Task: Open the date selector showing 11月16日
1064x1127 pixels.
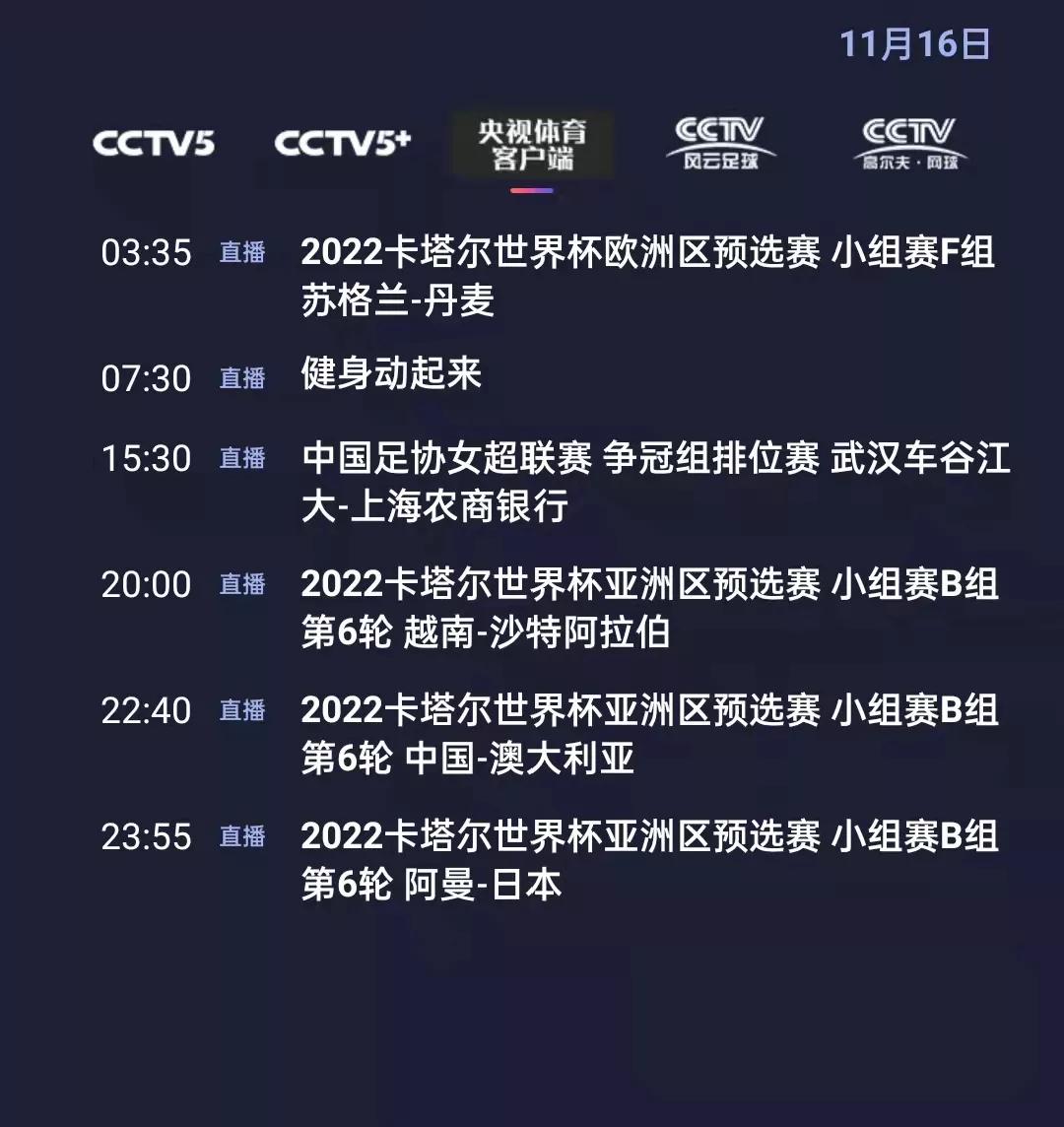Action: pos(914,43)
